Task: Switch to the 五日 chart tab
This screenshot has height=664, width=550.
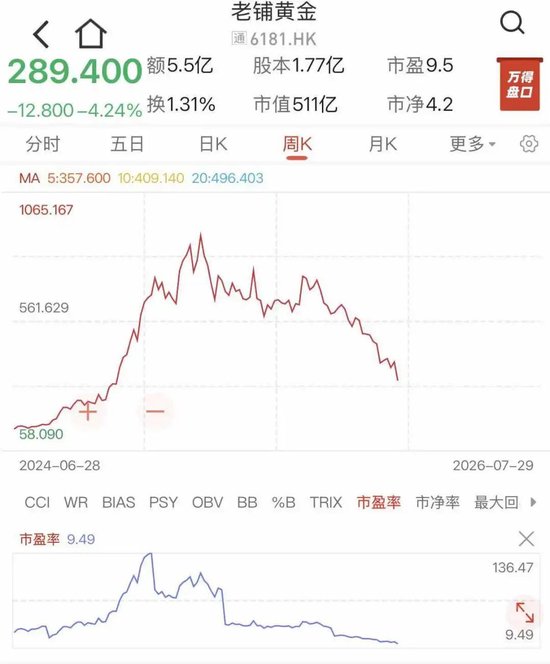Action: pyautogui.click(x=127, y=144)
